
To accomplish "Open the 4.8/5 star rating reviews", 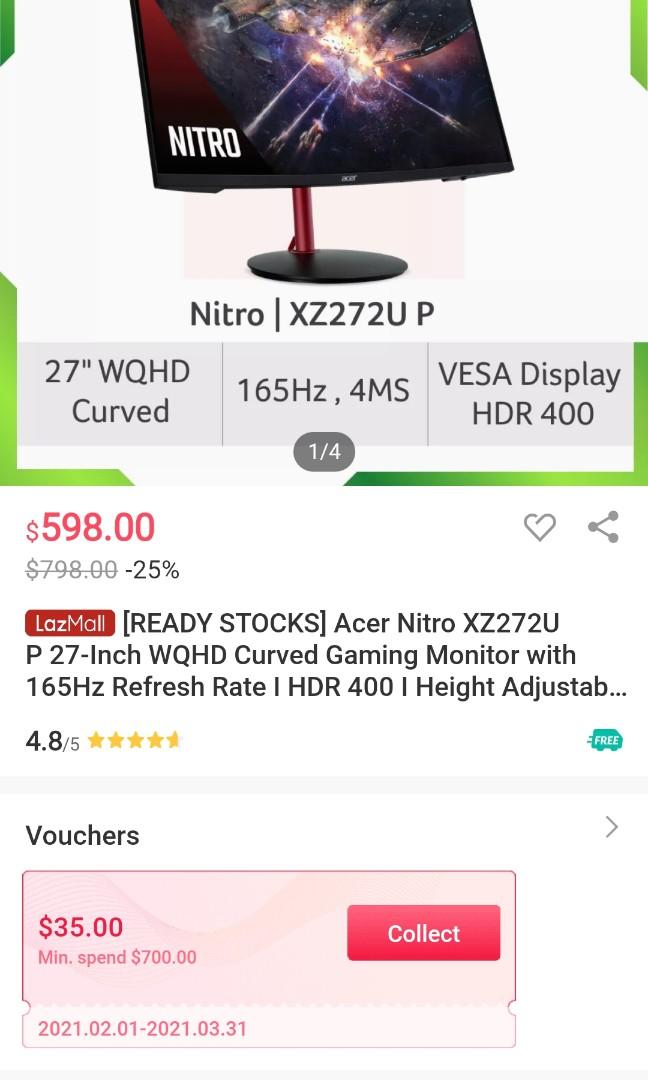I will tap(104, 741).
